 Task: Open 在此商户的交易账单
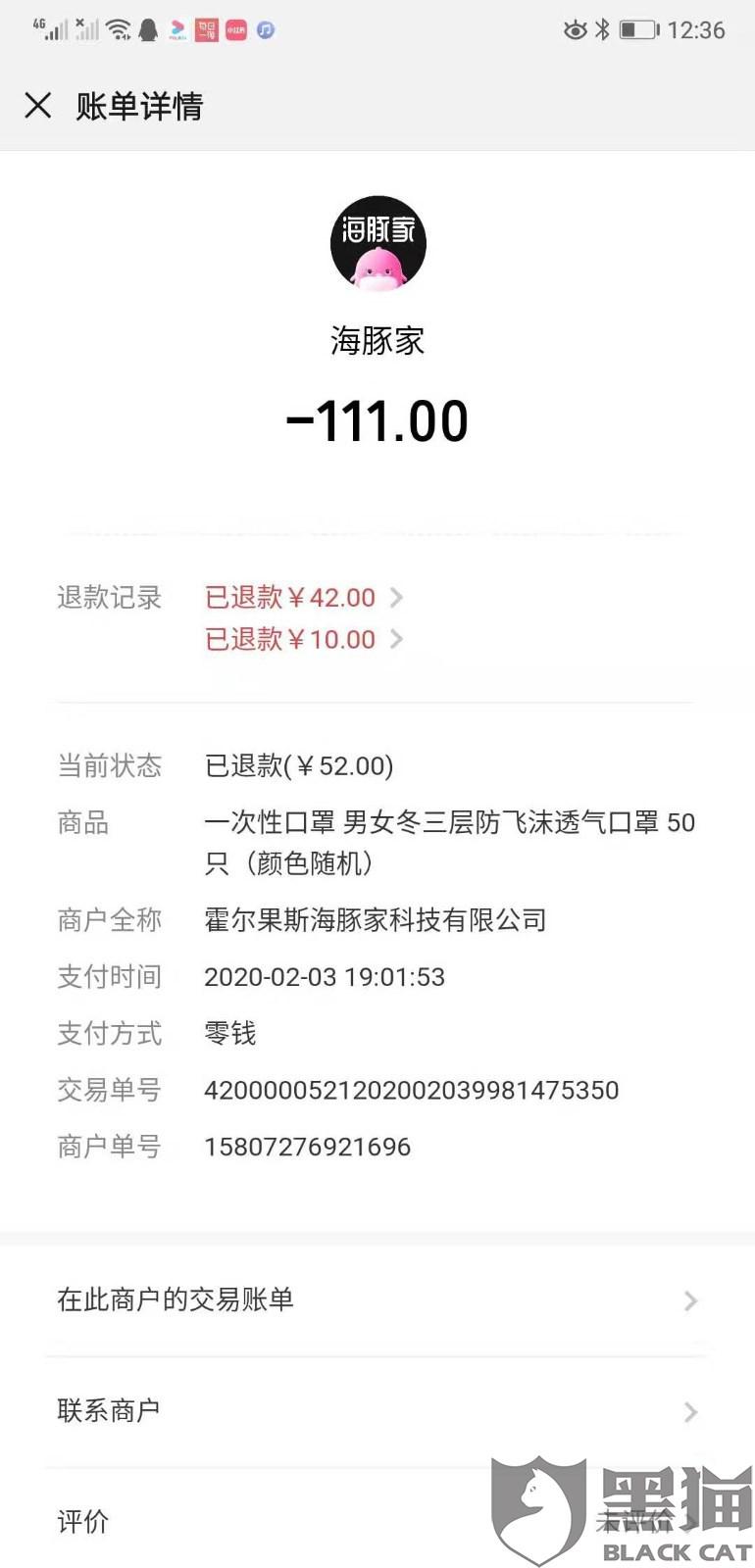point(377,1300)
